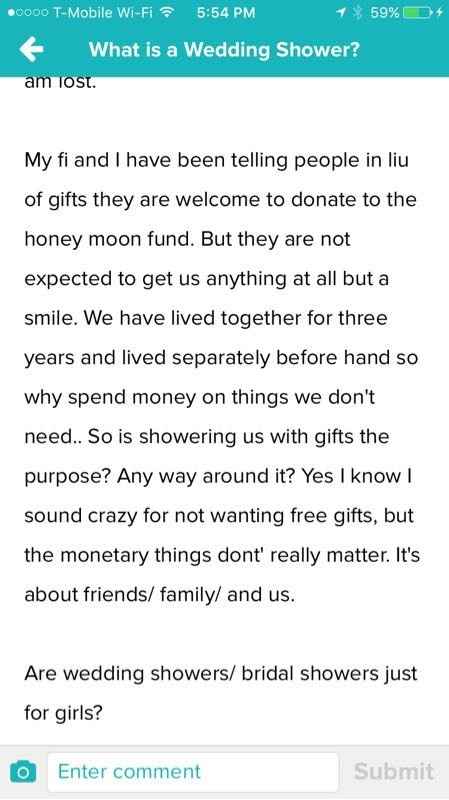Go back using the arrow icon
This screenshot has width=449, height=800.
pos(31,50)
